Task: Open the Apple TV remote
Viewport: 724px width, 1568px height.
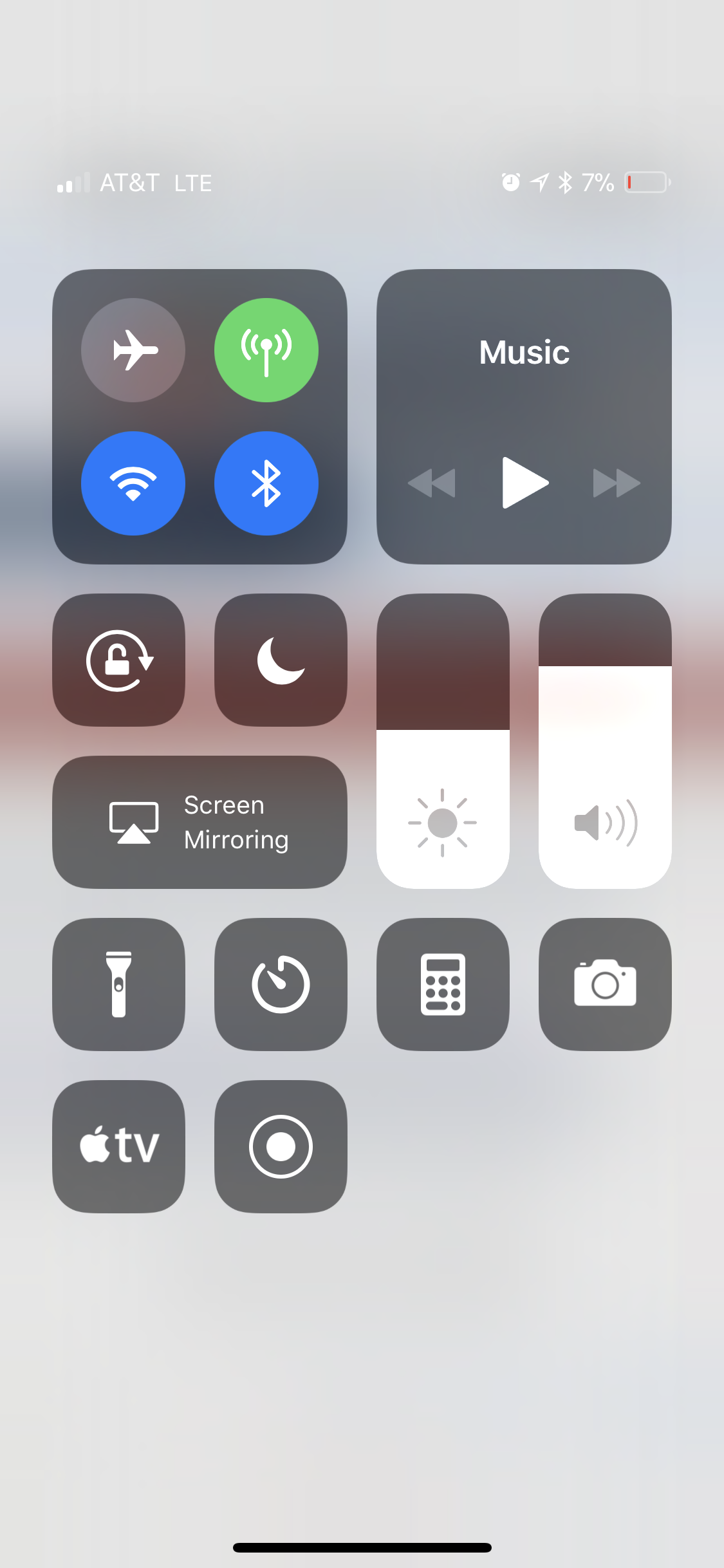Action: point(119,1147)
